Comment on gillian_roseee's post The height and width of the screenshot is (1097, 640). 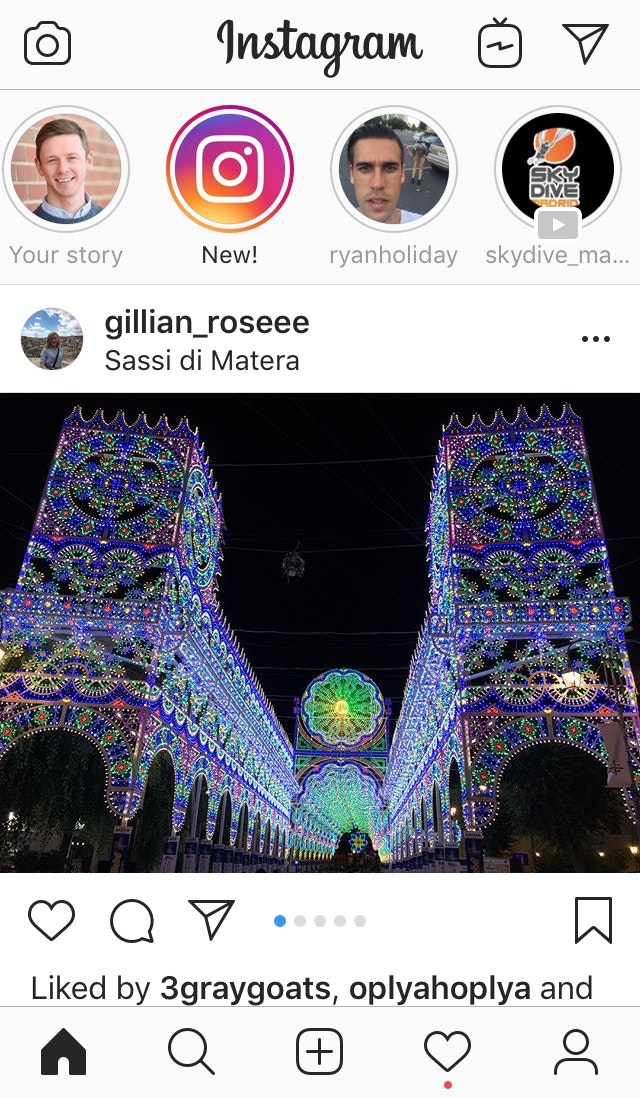point(132,920)
